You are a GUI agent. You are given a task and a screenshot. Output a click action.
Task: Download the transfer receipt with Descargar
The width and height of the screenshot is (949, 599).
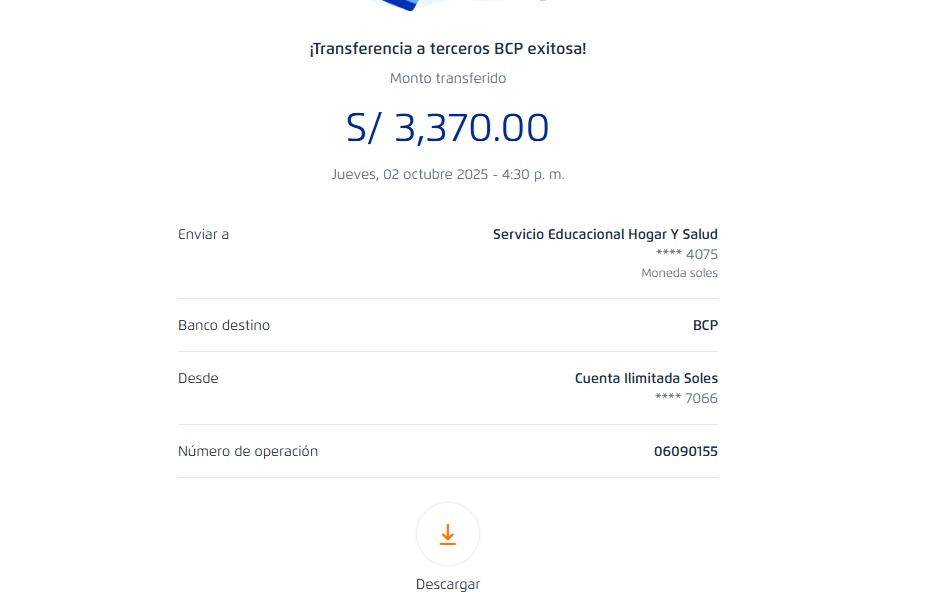pyautogui.click(x=447, y=535)
